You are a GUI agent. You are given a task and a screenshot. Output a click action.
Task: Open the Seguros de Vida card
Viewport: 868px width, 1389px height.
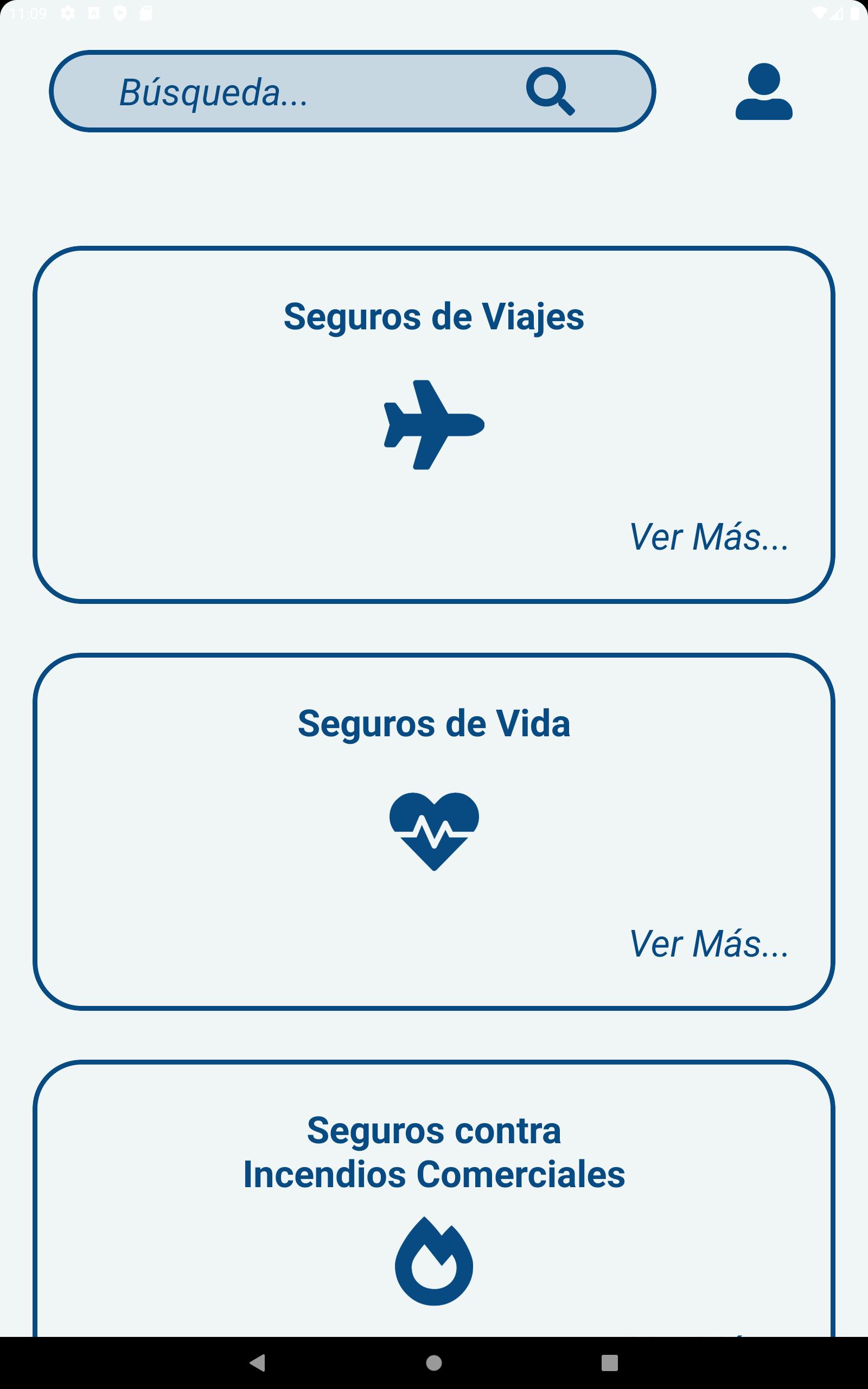click(433, 832)
